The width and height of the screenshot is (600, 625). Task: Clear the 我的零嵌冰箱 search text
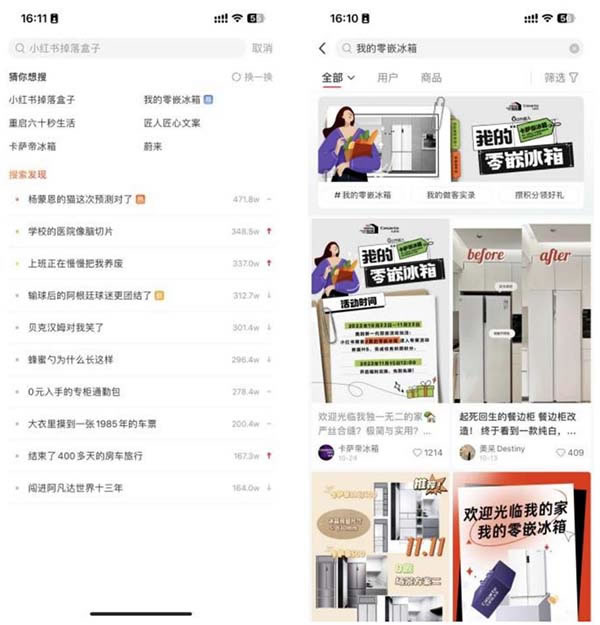pos(575,48)
